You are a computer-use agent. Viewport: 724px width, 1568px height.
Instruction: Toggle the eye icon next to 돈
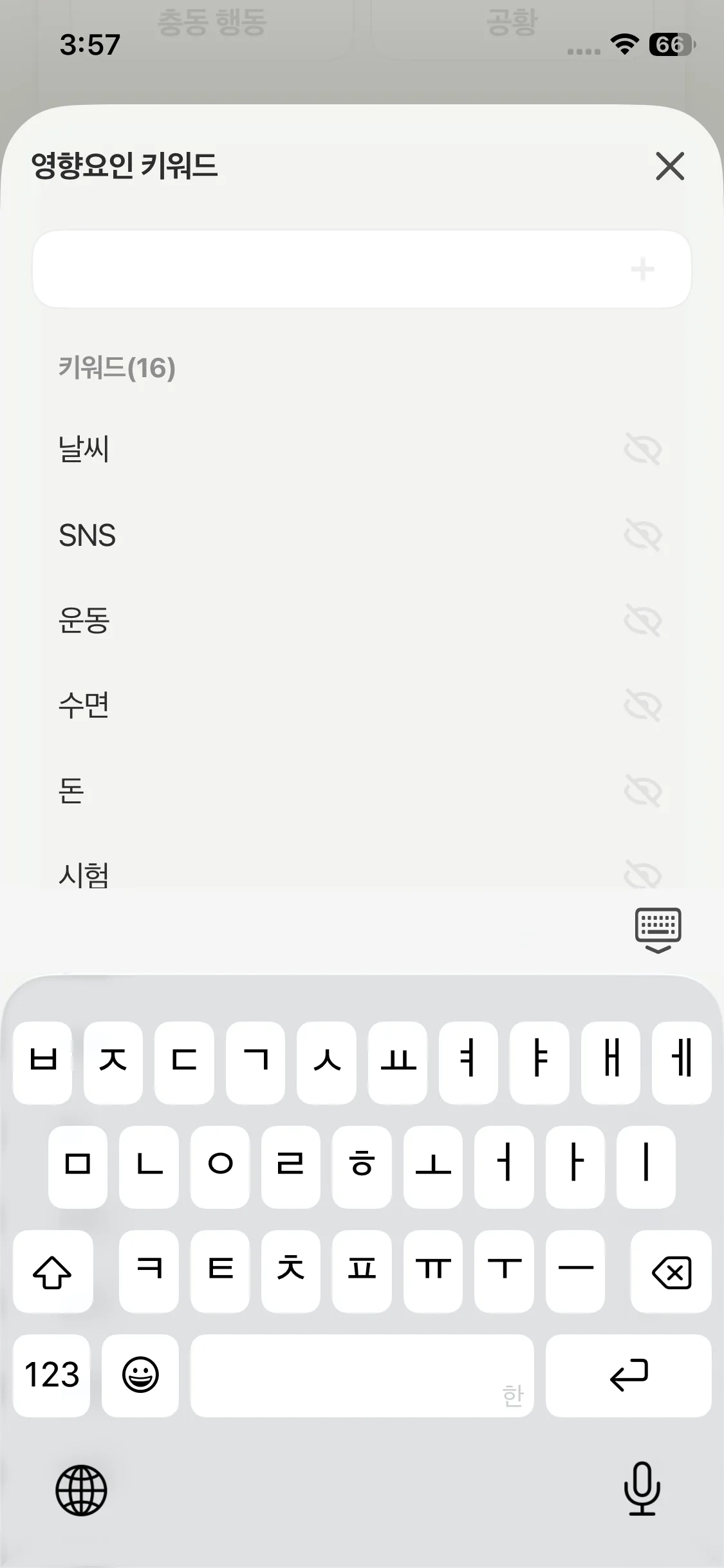pyautogui.click(x=644, y=791)
